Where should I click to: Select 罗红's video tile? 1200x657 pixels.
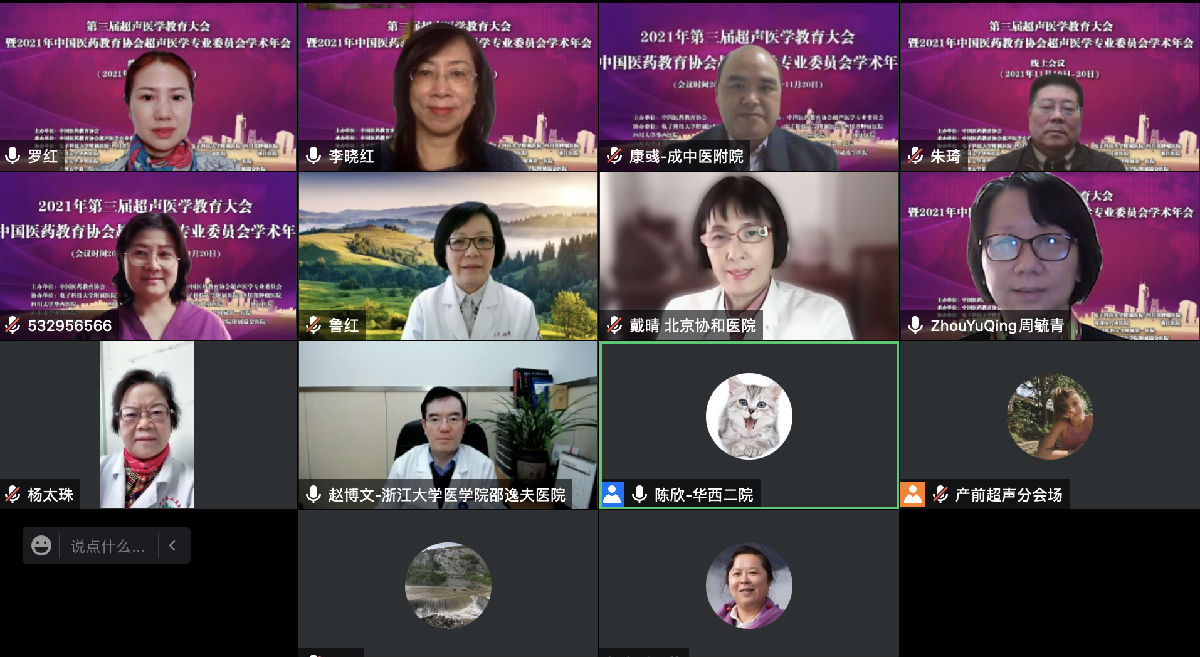[148, 87]
